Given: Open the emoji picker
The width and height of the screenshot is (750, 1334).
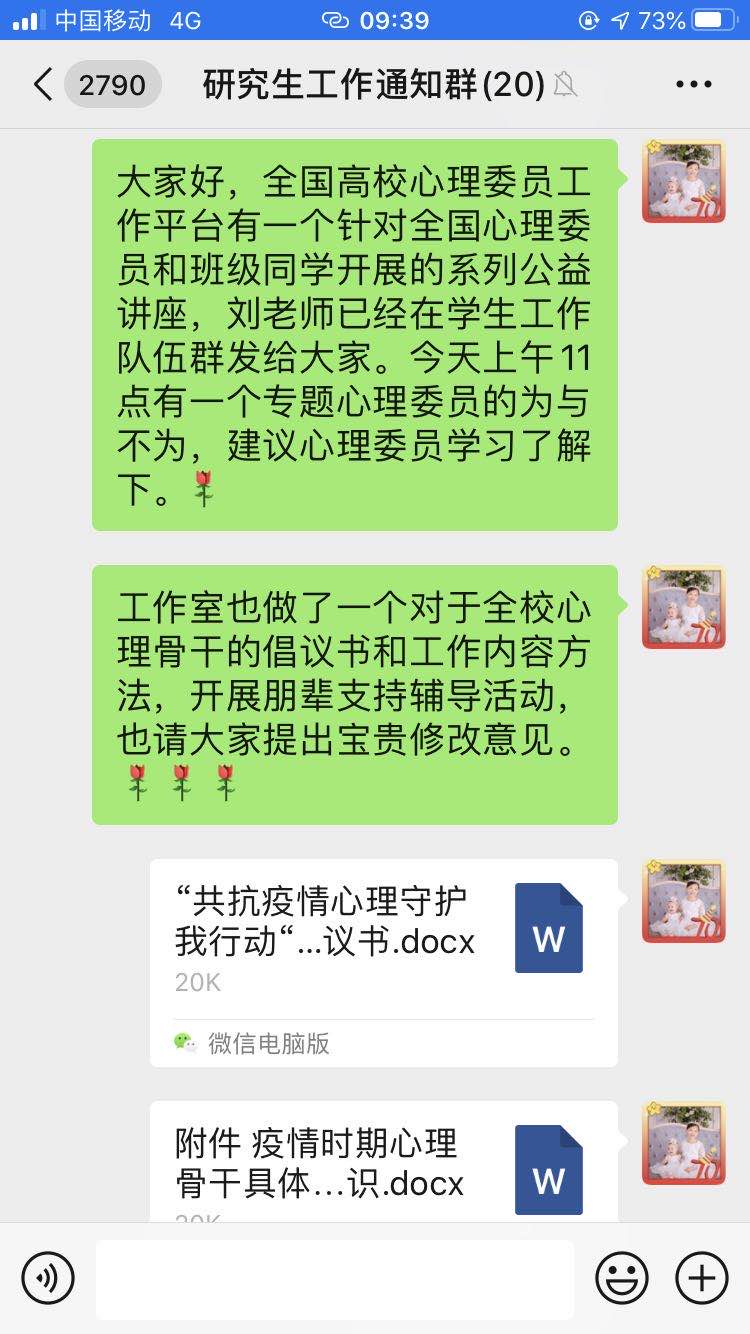Looking at the screenshot, I should click(621, 1278).
